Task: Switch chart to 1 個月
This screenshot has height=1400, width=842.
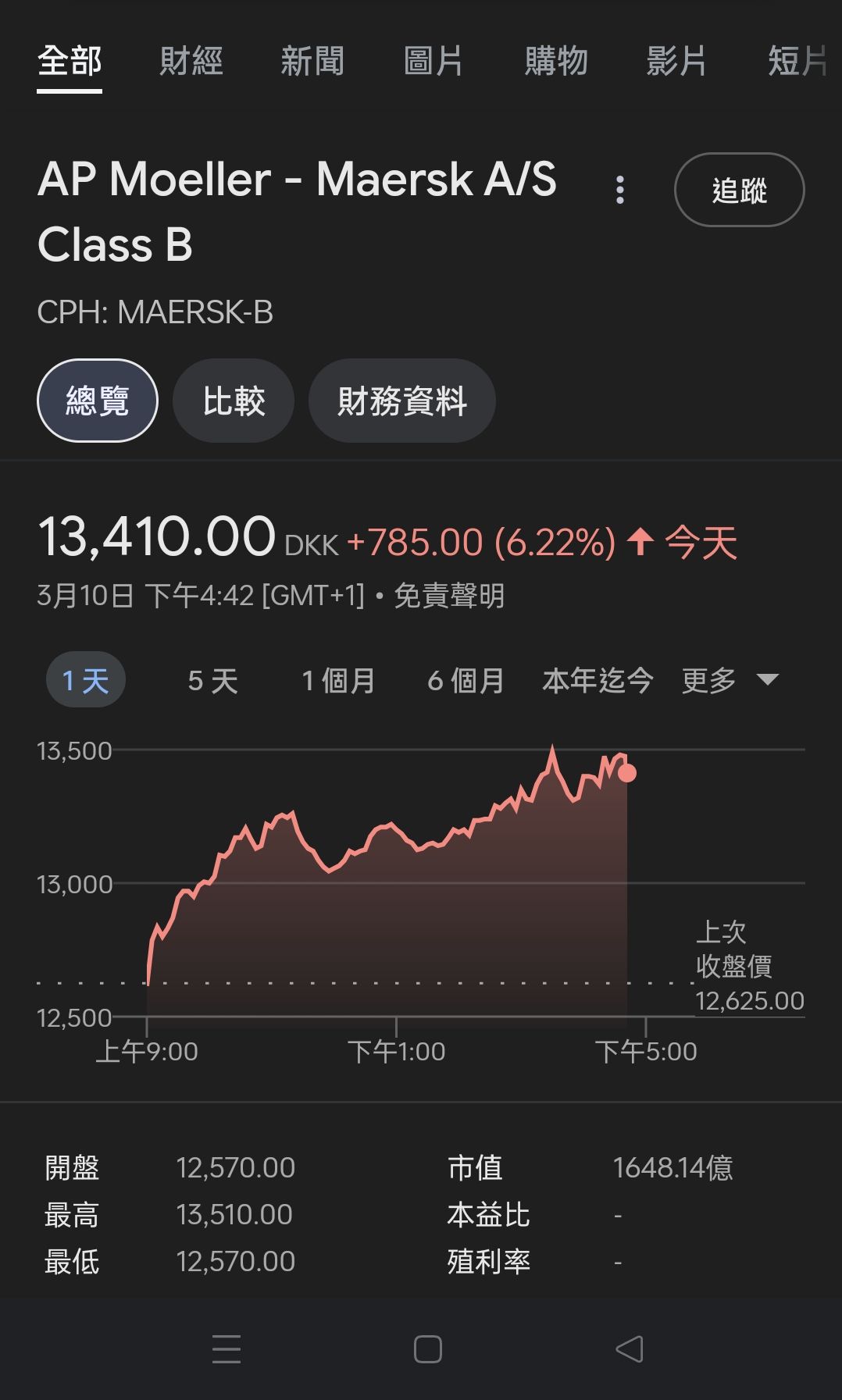Action: click(338, 680)
